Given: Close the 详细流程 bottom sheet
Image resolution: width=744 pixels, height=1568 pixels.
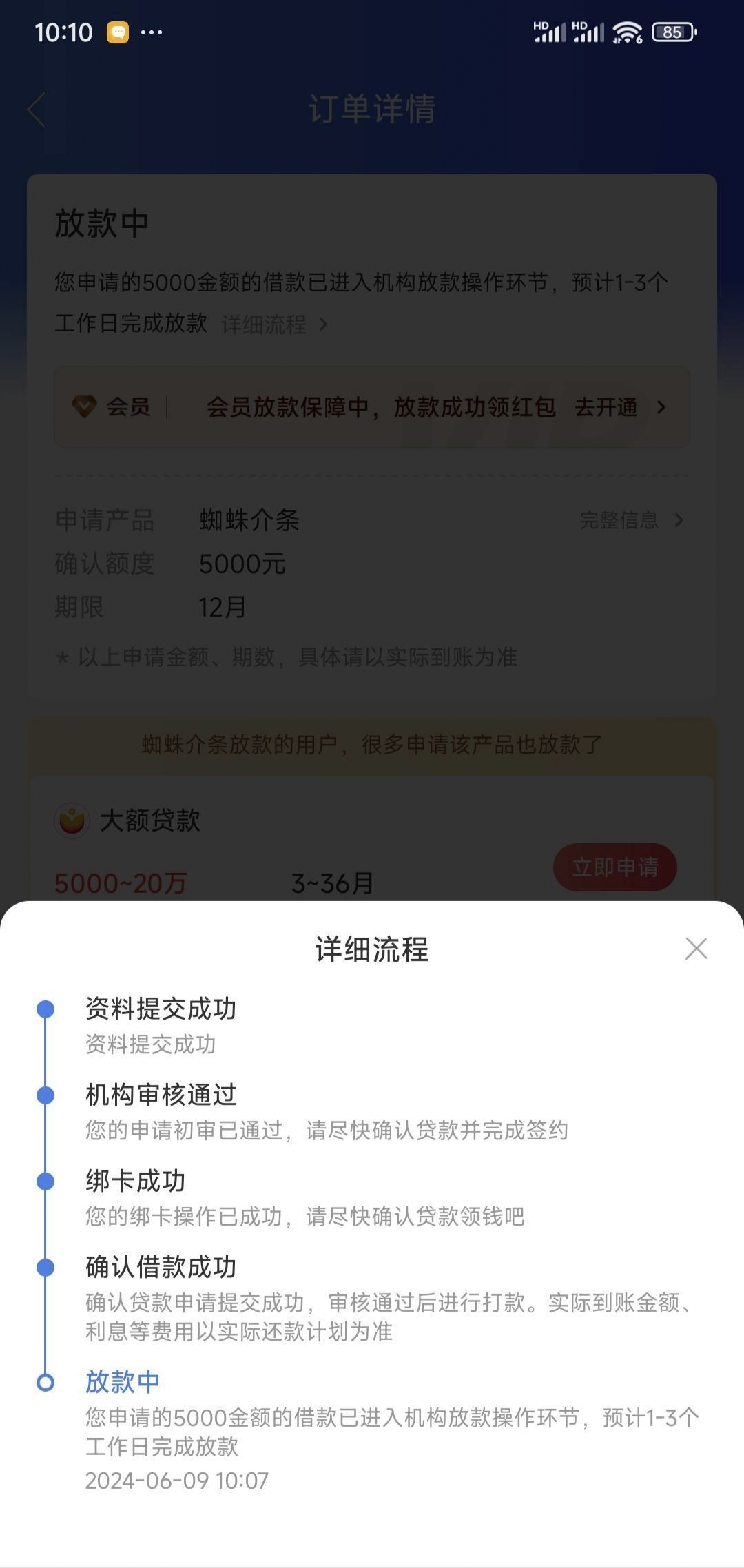Looking at the screenshot, I should 696,949.
